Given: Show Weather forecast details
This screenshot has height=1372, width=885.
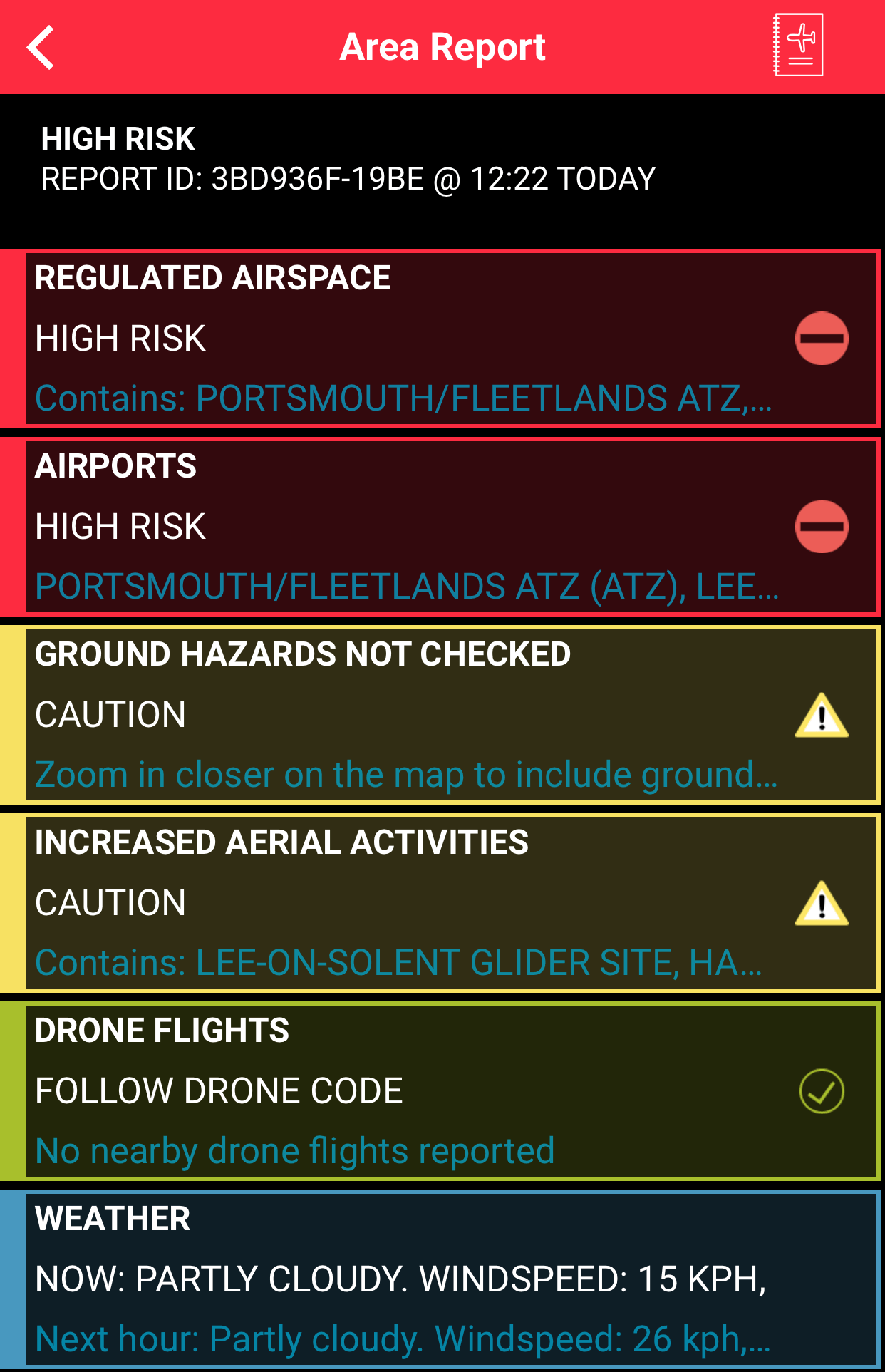Looking at the screenshot, I should (x=442, y=1279).
